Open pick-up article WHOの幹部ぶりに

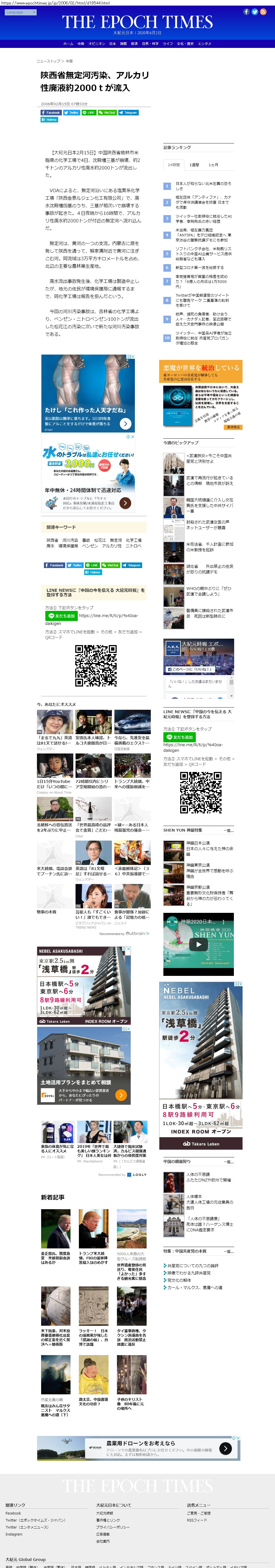(x=209, y=591)
